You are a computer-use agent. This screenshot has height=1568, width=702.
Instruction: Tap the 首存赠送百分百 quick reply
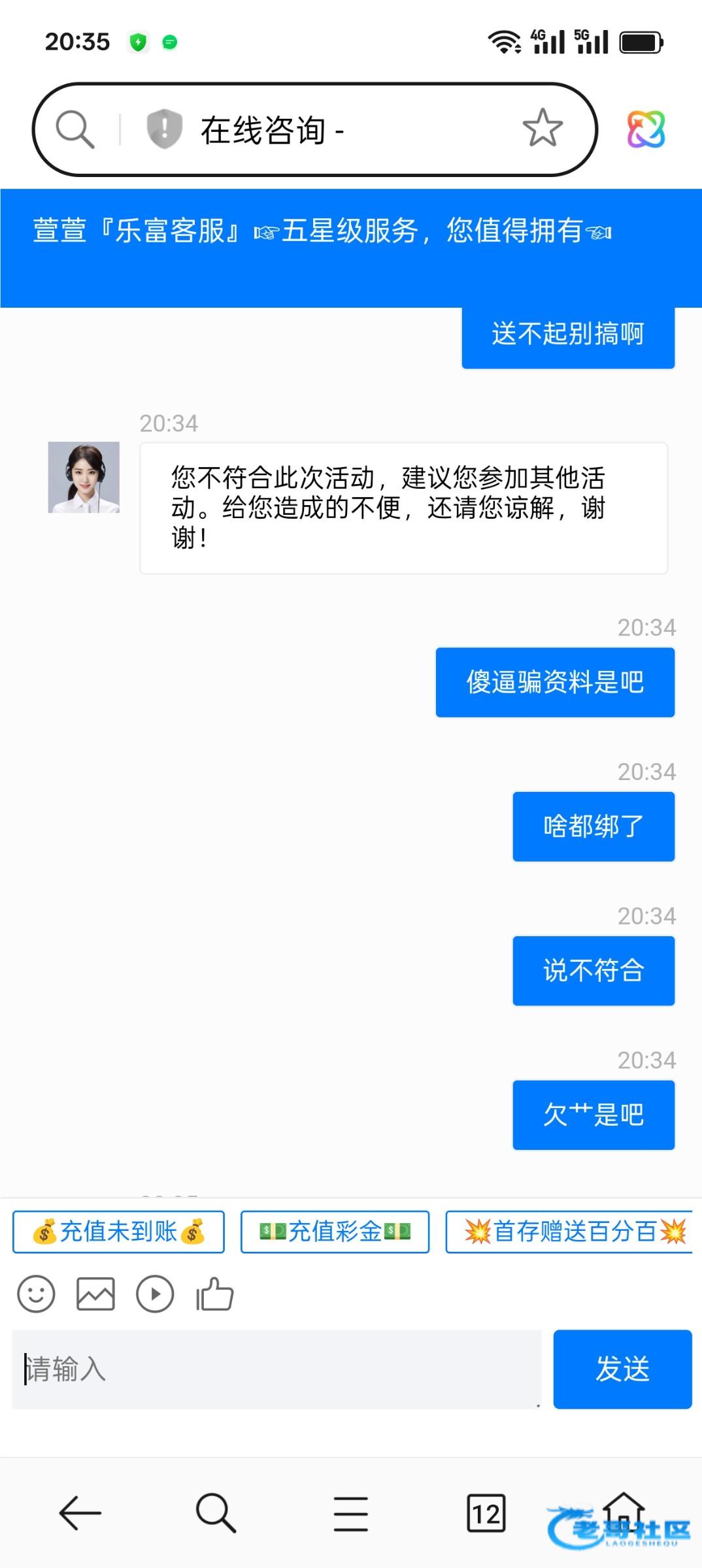569,1232
